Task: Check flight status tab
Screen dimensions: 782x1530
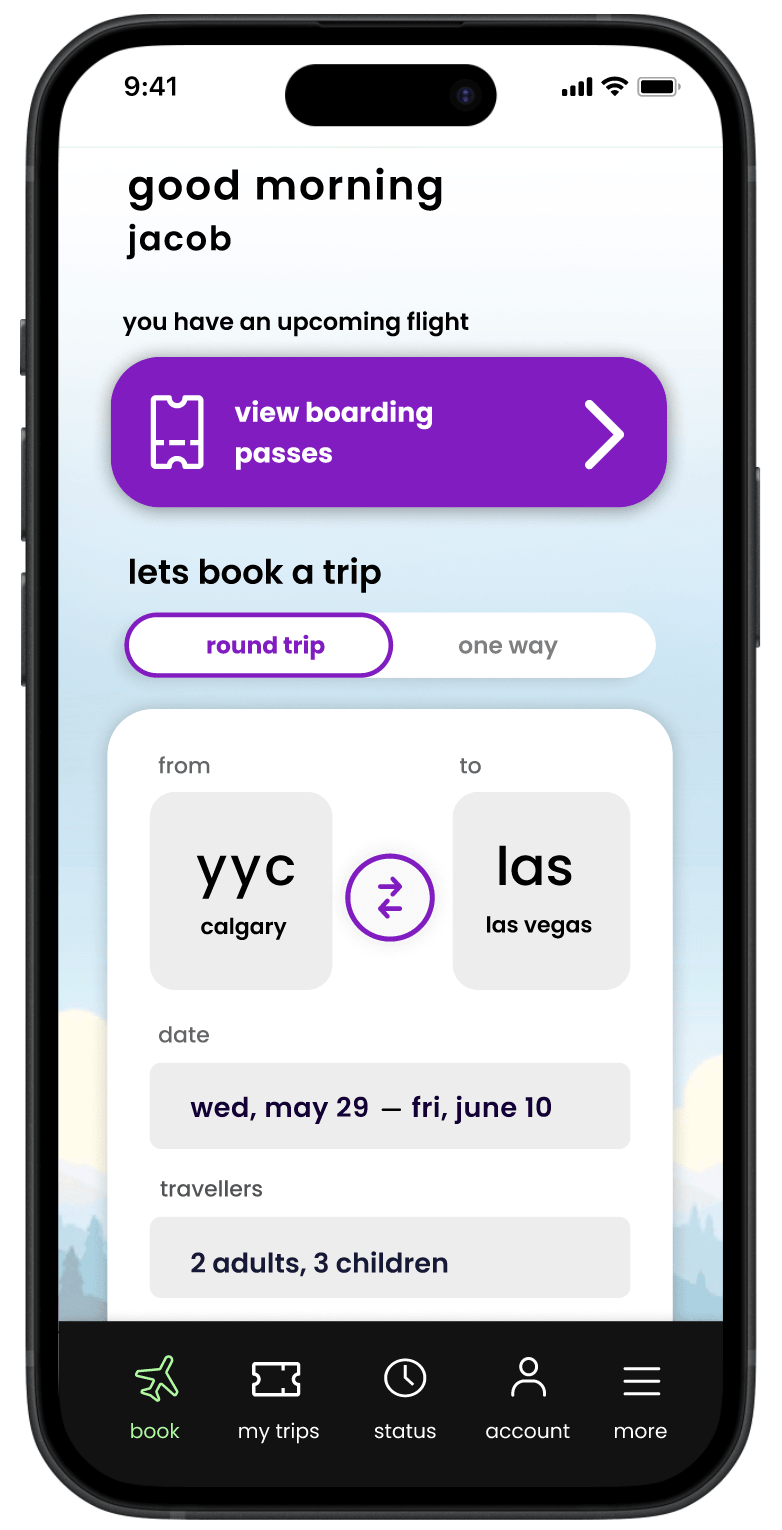Action: pos(405,1397)
